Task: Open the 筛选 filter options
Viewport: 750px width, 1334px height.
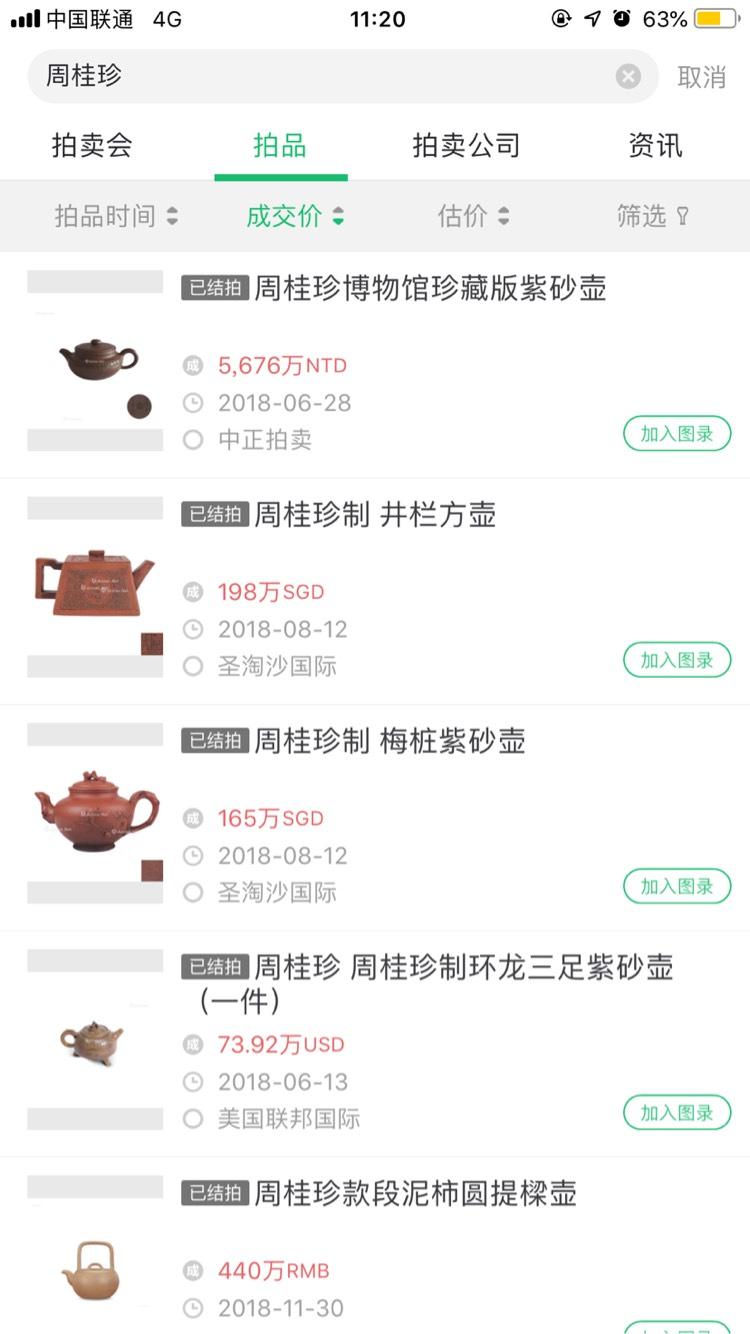Action: 653,216
